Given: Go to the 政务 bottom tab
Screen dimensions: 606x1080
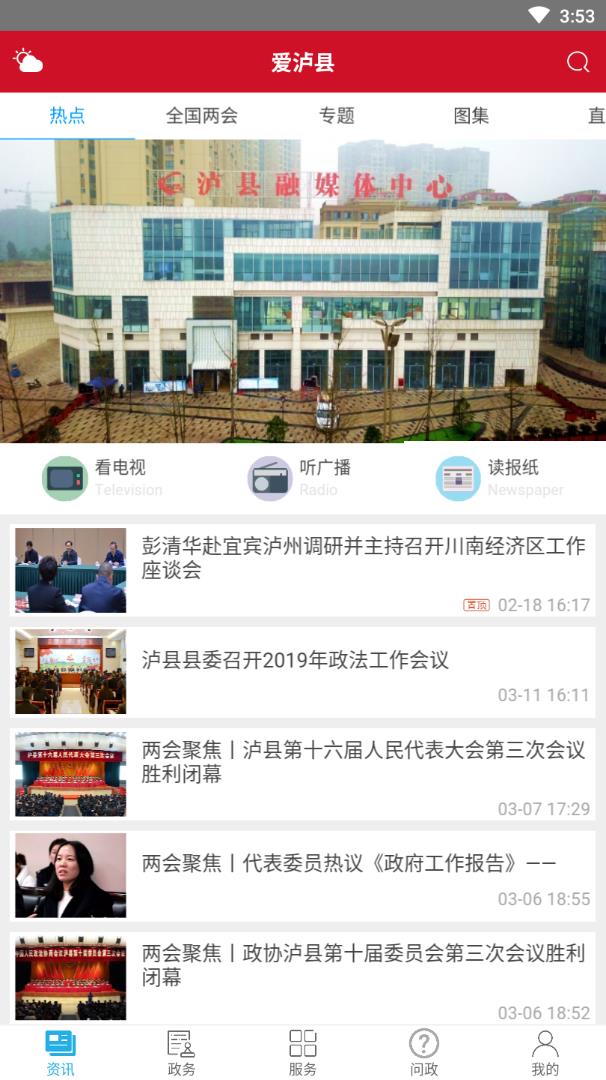Looking at the screenshot, I should pos(181,1053).
